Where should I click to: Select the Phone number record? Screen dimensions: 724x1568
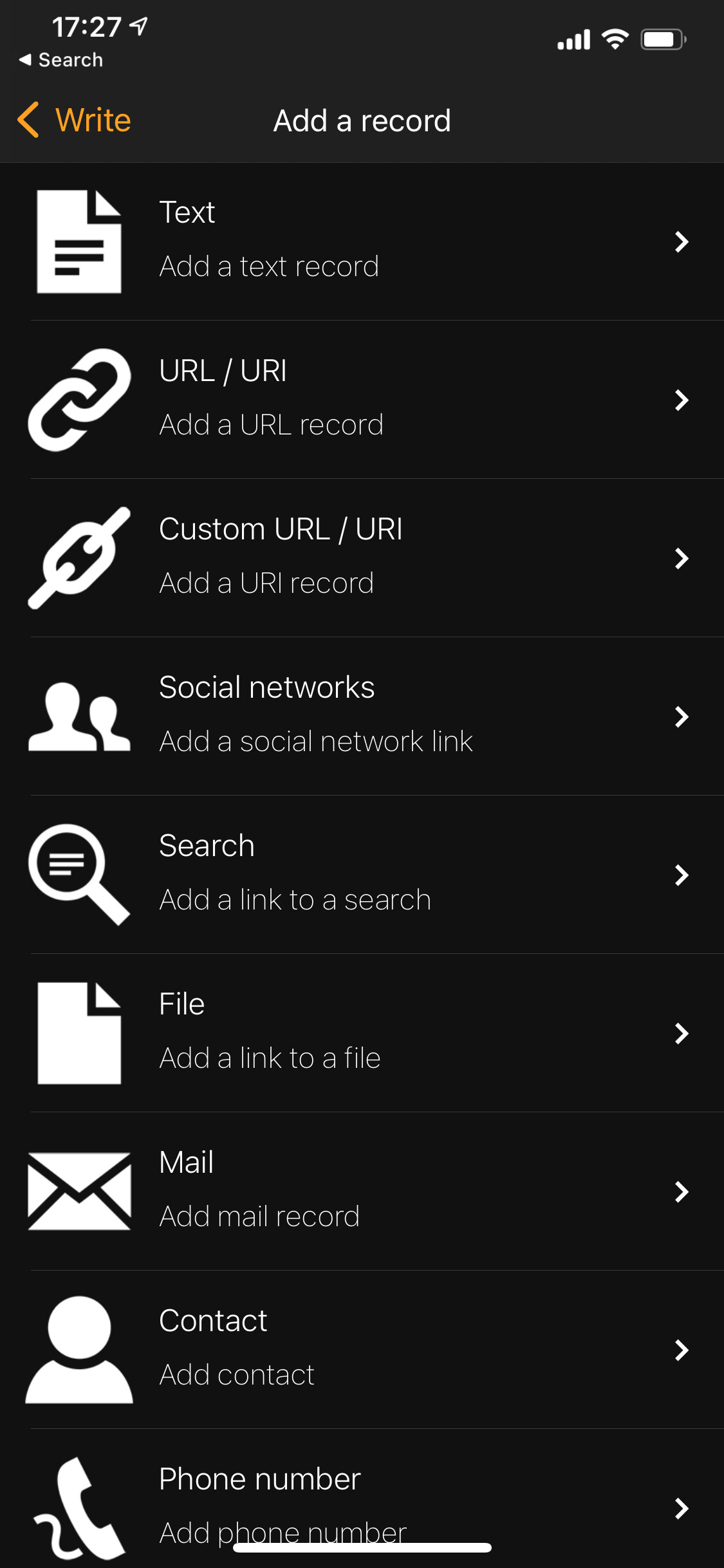pyautogui.click(x=362, y=1498)
